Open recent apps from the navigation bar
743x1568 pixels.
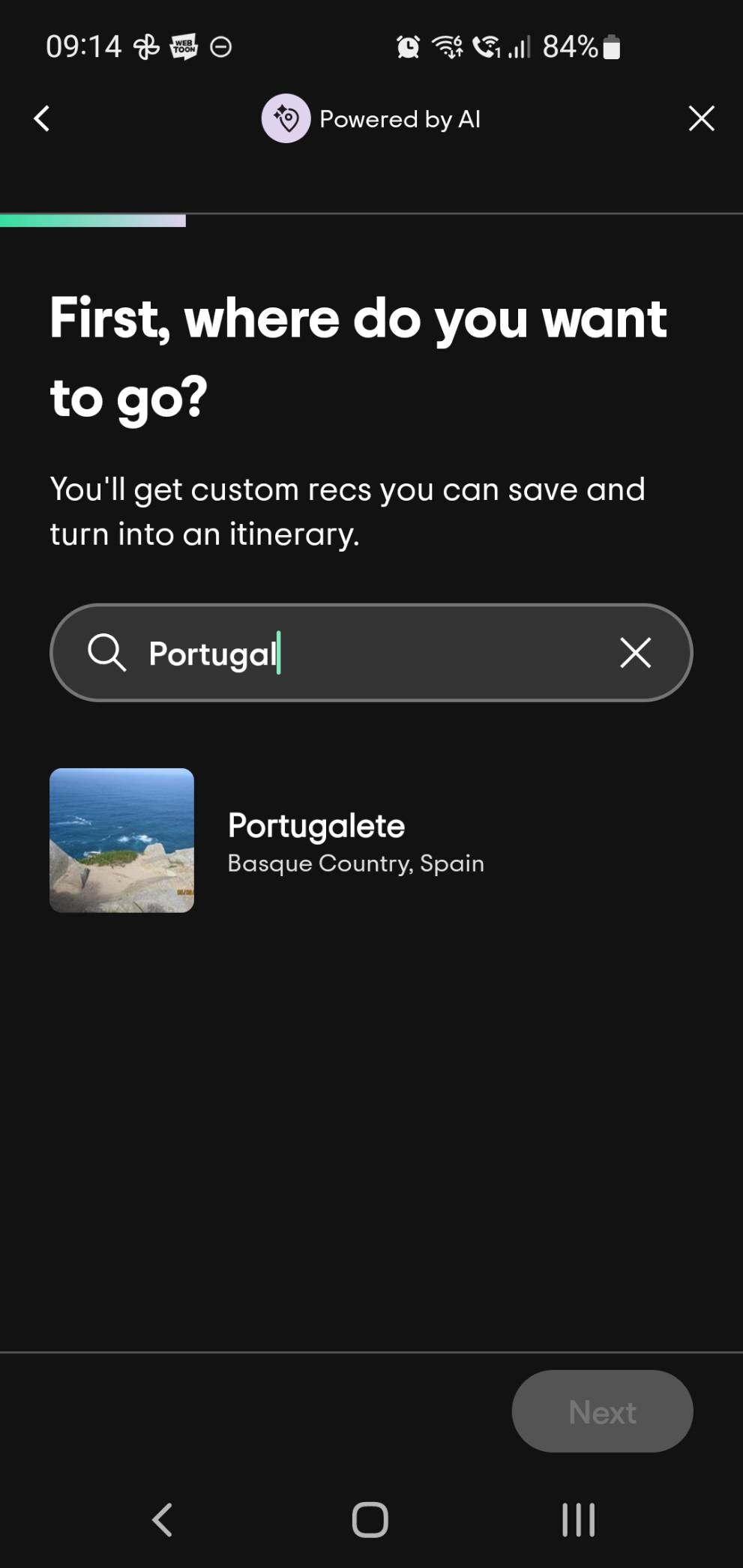pos(578,1520)
